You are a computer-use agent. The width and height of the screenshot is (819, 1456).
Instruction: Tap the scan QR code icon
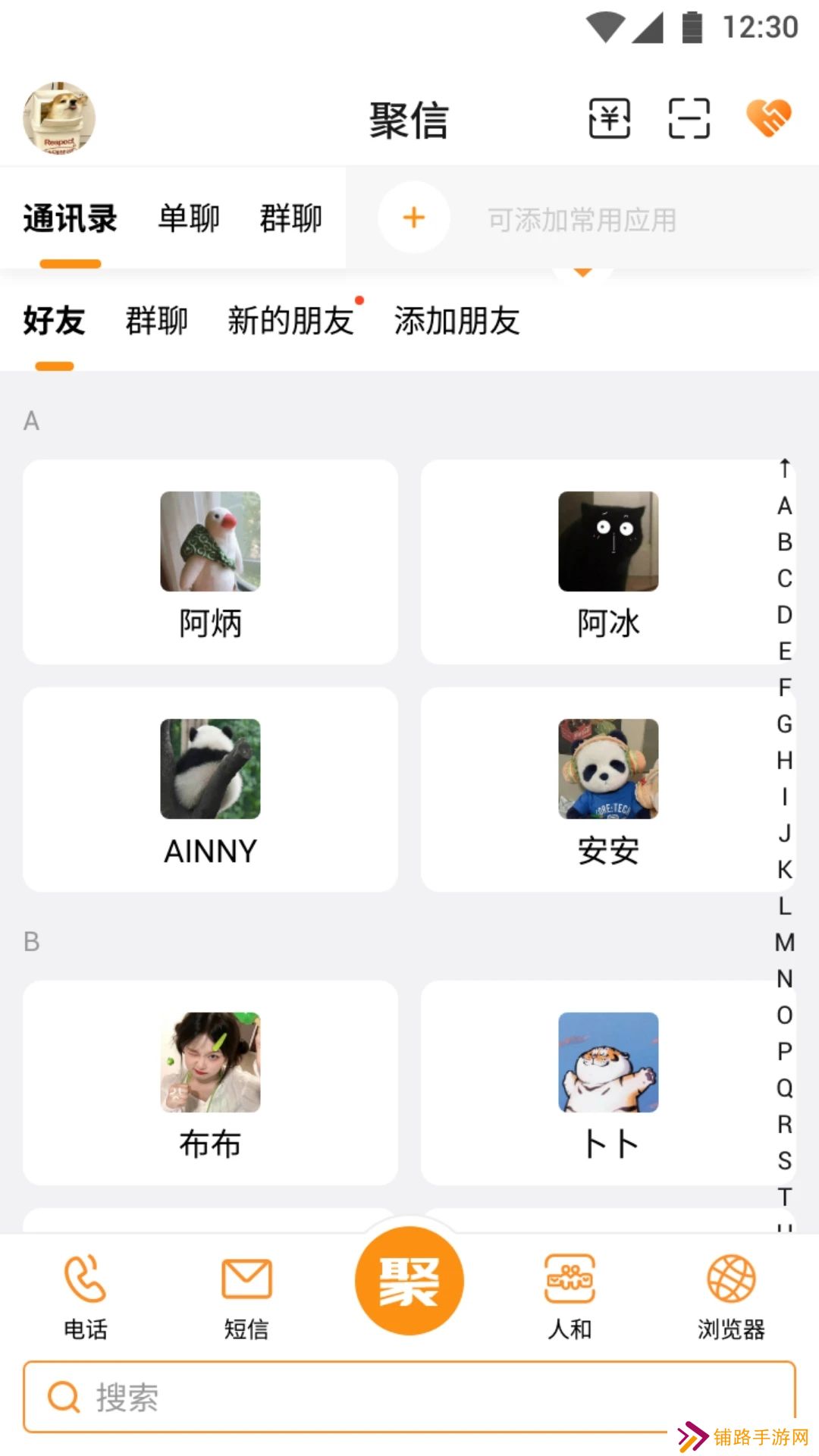[x=686, y=118]
